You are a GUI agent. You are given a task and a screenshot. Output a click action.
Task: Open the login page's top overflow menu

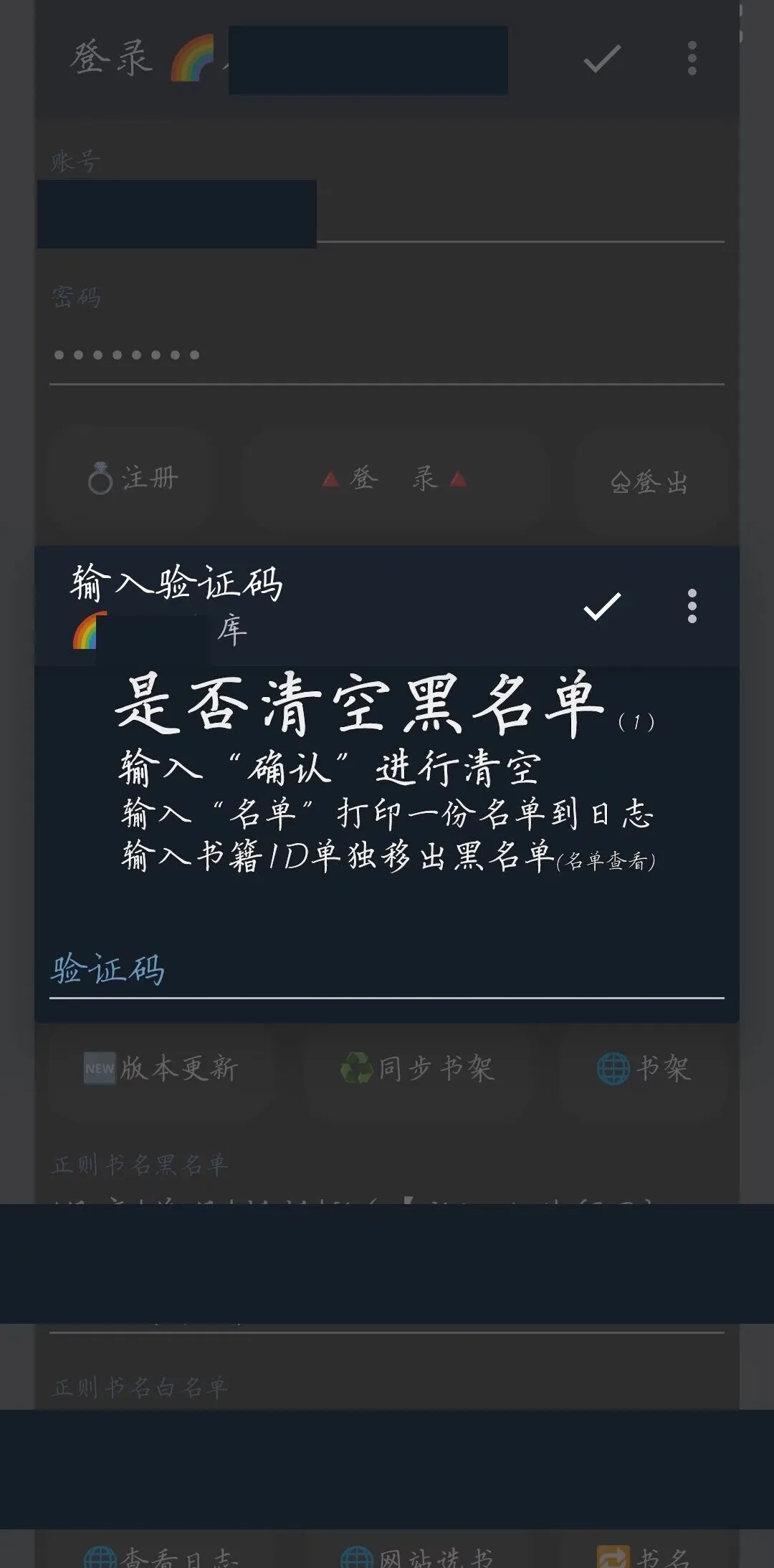pyautogui.click(x=692, y=59)
